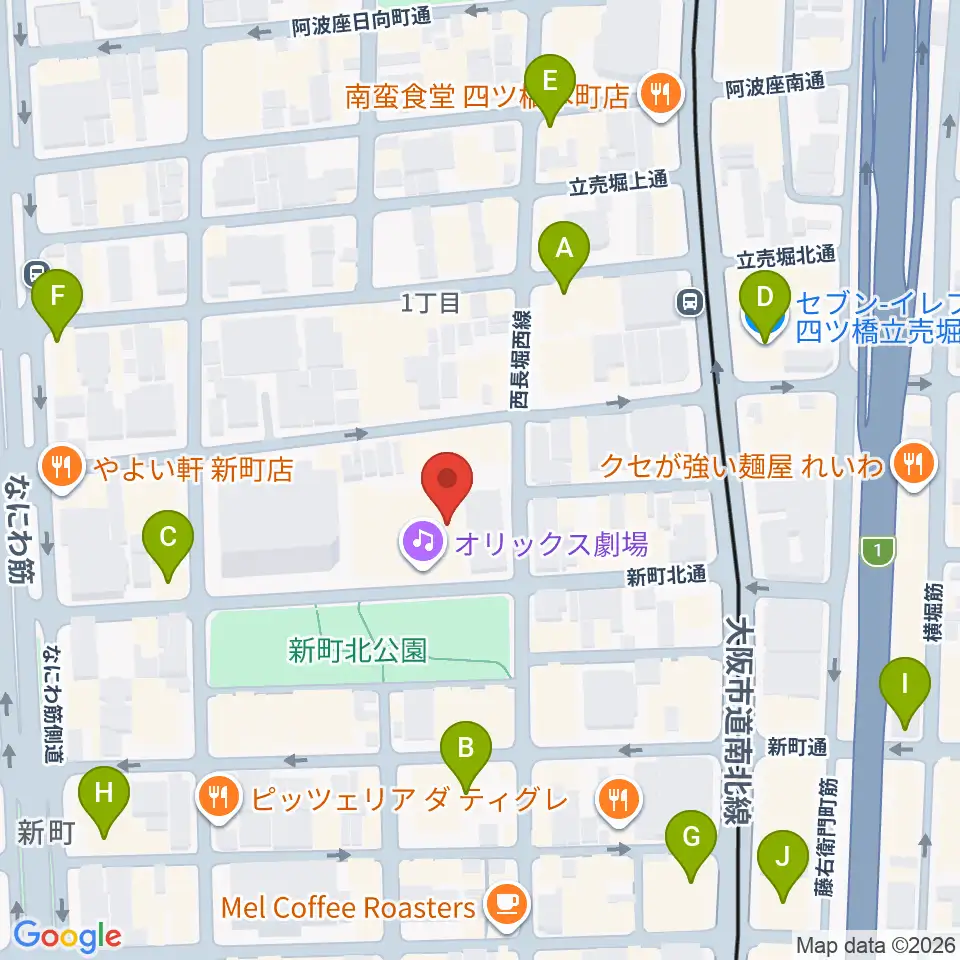The image size is (960, 960).
Task: Open ピッツェリア ダ ティグレ restaurant pin
Action: click(x=219, y=797)
